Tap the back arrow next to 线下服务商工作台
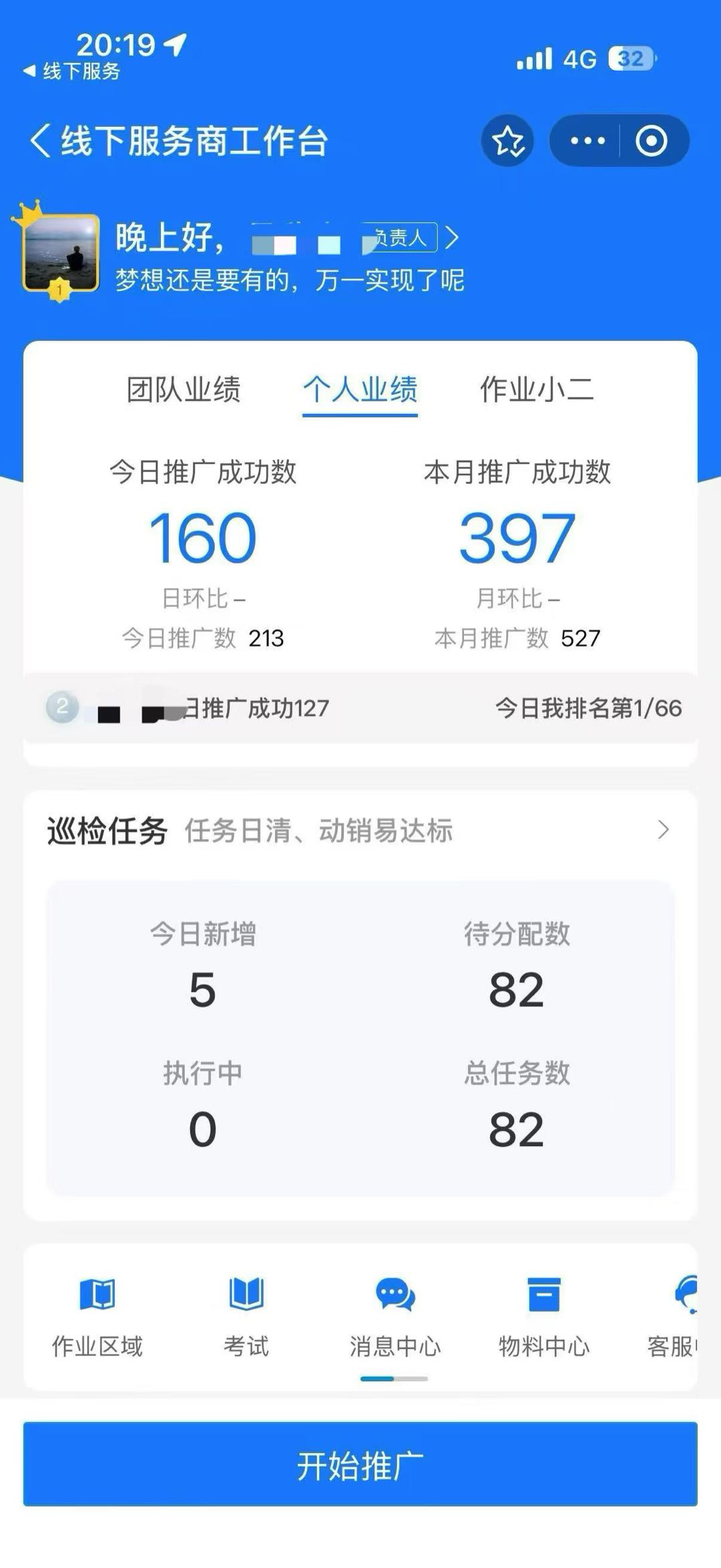721x1568 pixels. point(40,141)
